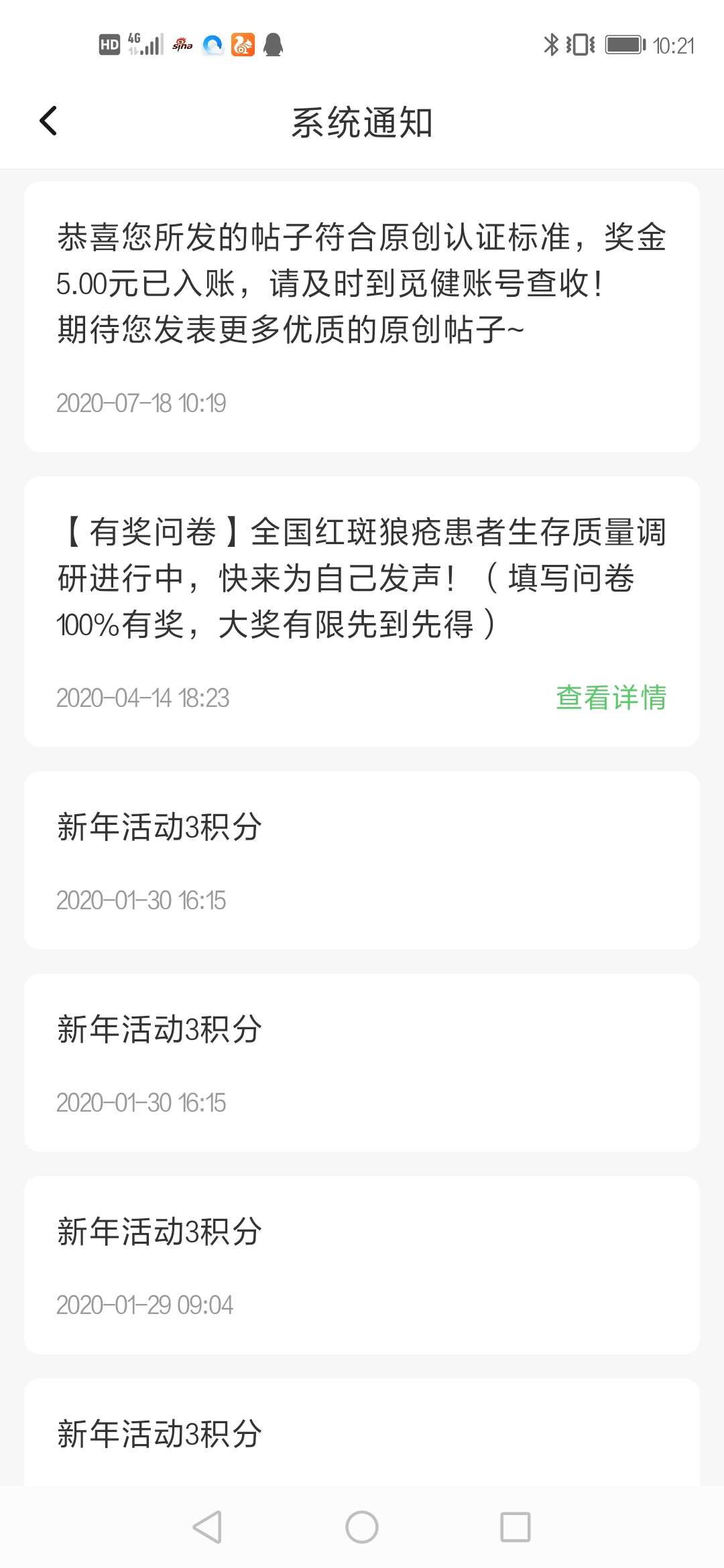Viewport: 724px width, 1568px height.
Task: Select the first 新年活动3积分 notification
Action: (362, 860)
